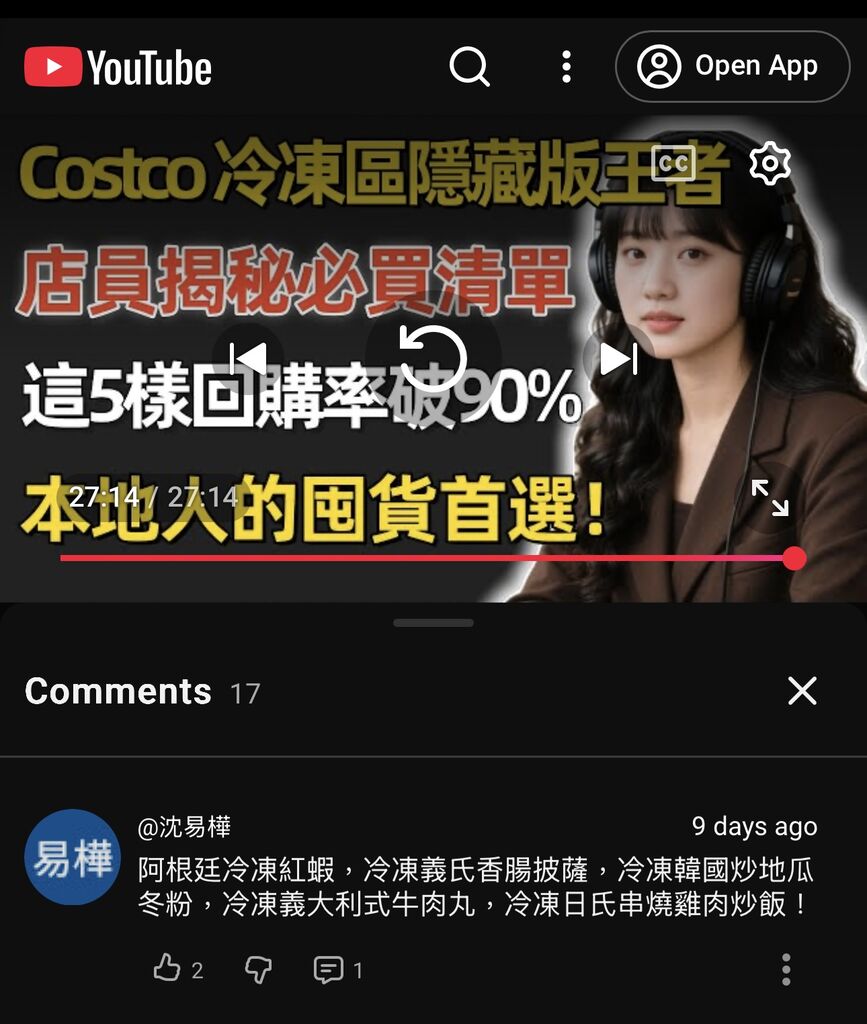Screen dimensions: 867x1024
Task: Tap the Open App button
Action: (732, 67)
